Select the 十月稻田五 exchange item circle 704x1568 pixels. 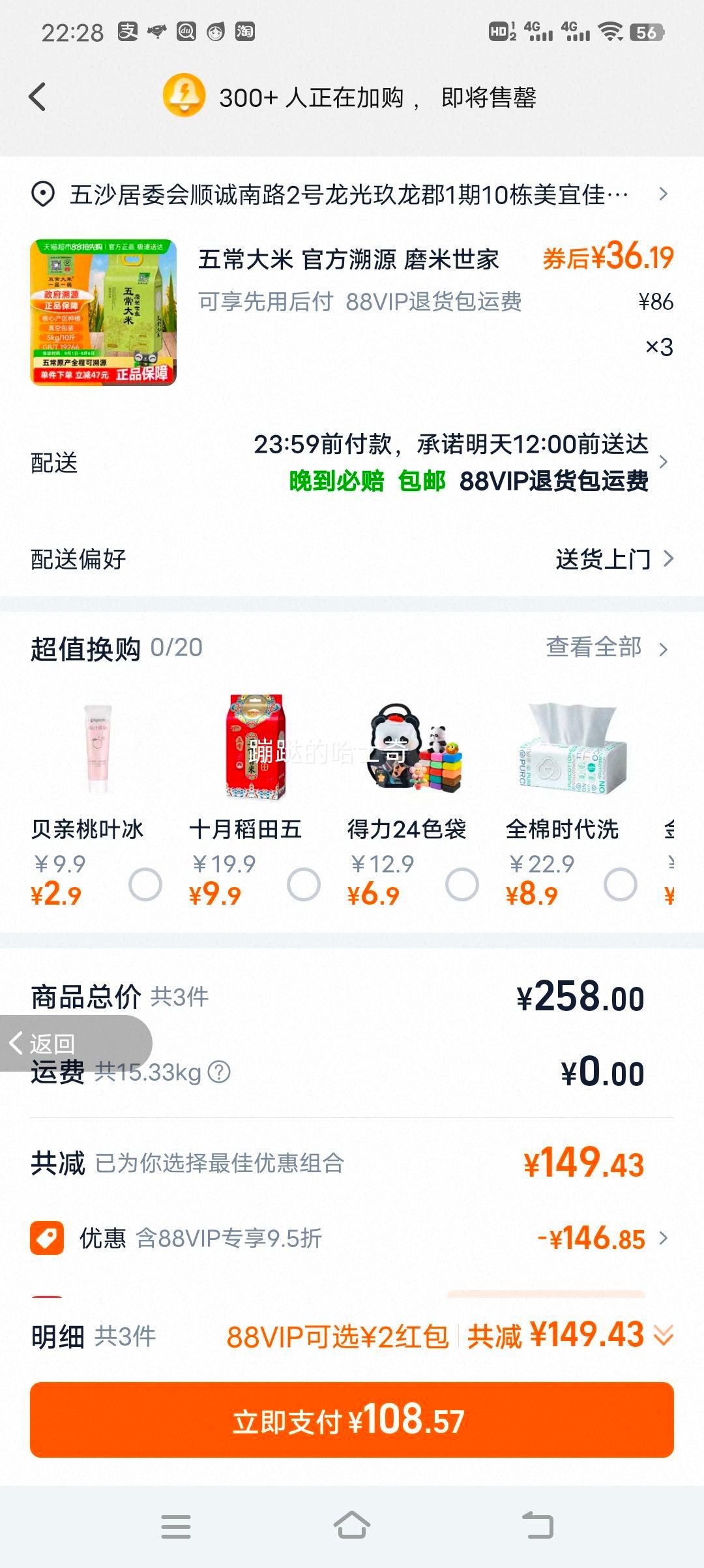304,884
